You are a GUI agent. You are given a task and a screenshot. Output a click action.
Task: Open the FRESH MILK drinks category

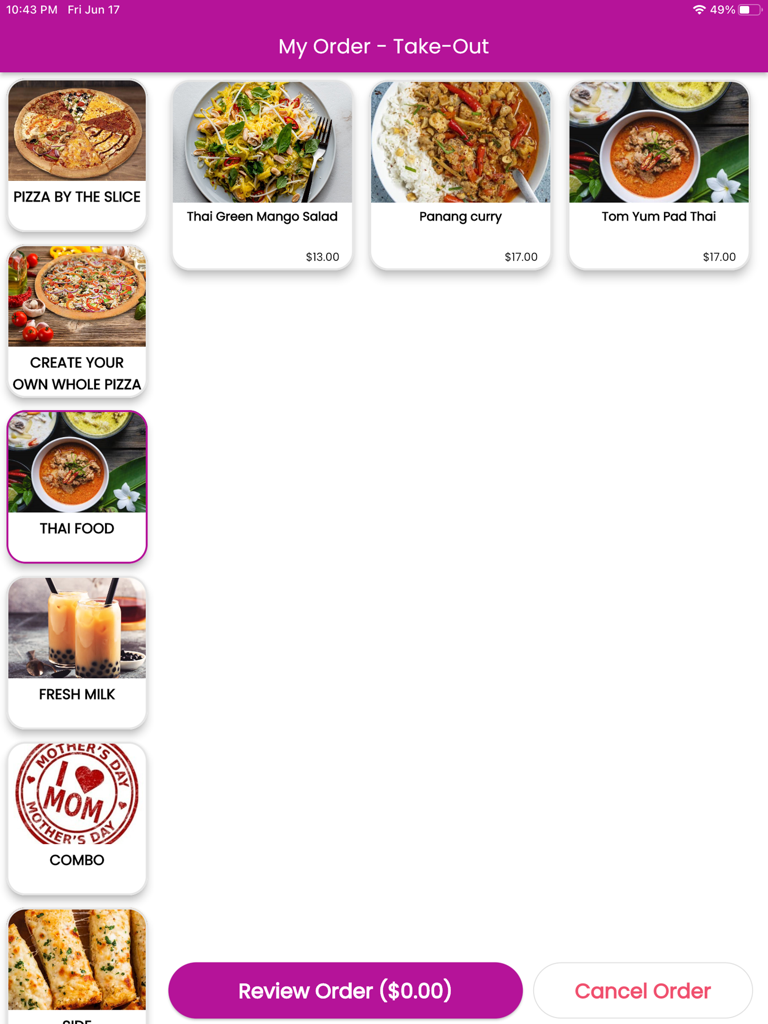76,651
